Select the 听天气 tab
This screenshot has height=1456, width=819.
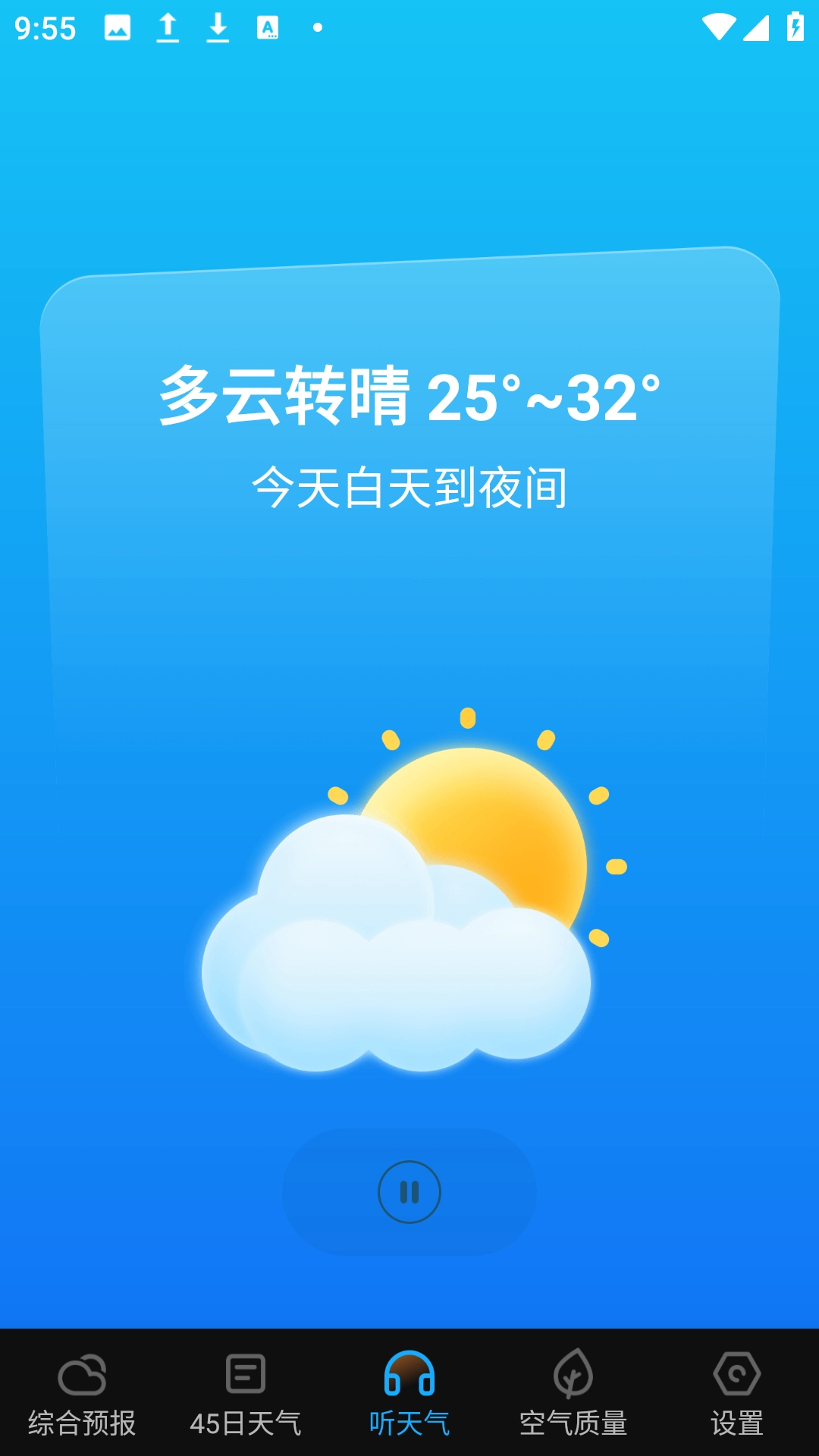(x=409, y=1394)
